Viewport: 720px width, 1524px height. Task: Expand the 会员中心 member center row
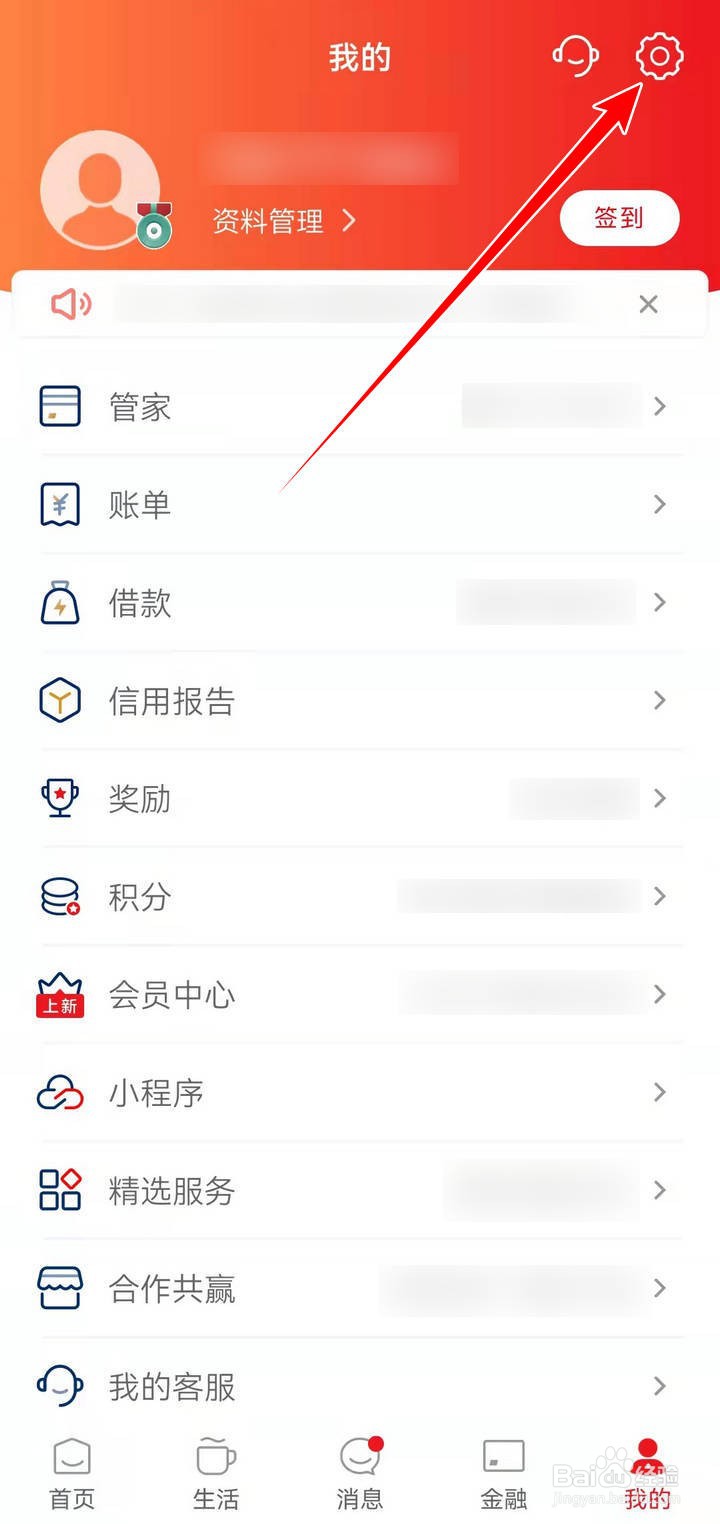click(360, 994)
